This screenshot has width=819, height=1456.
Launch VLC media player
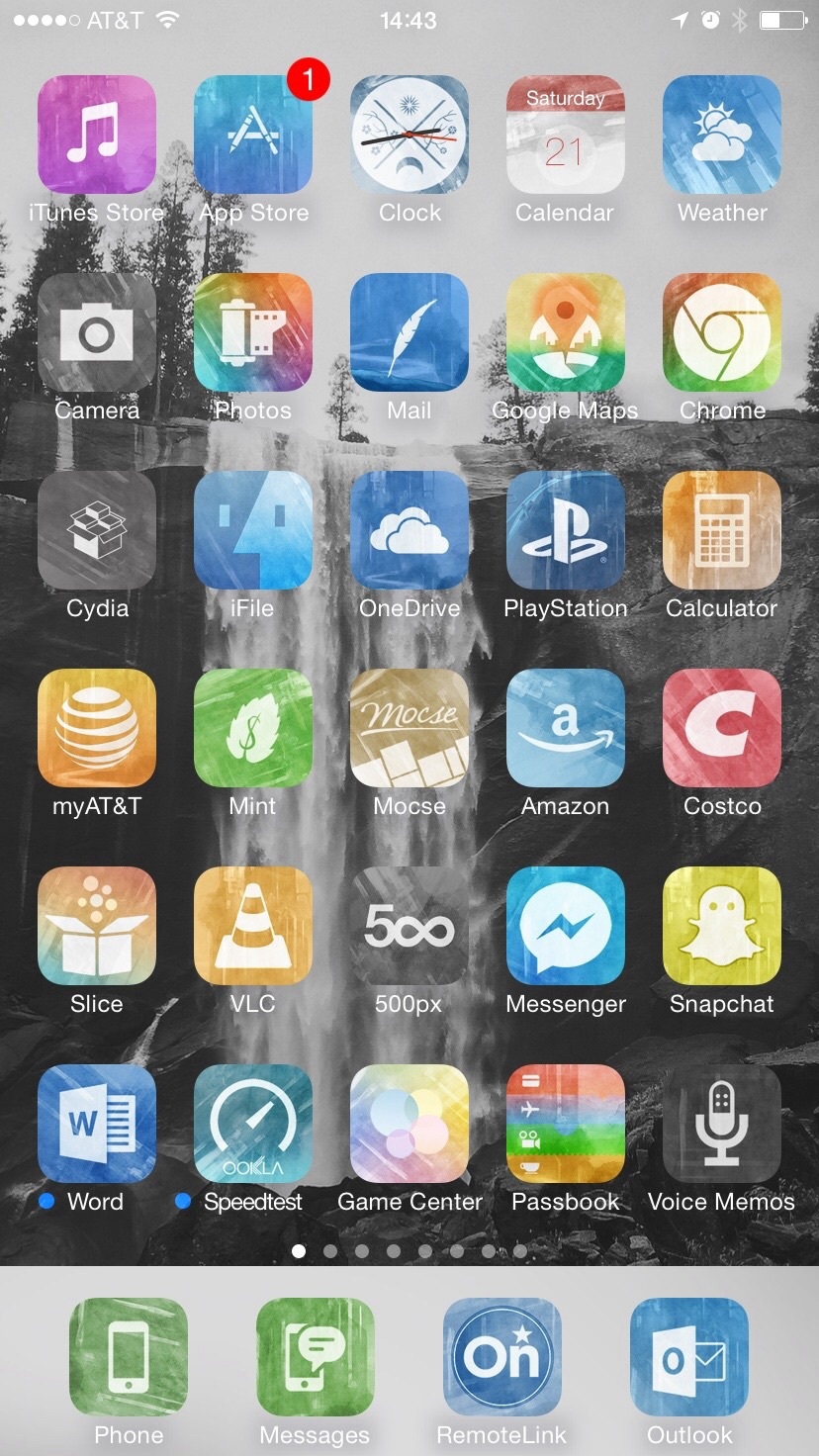(253, 926)
